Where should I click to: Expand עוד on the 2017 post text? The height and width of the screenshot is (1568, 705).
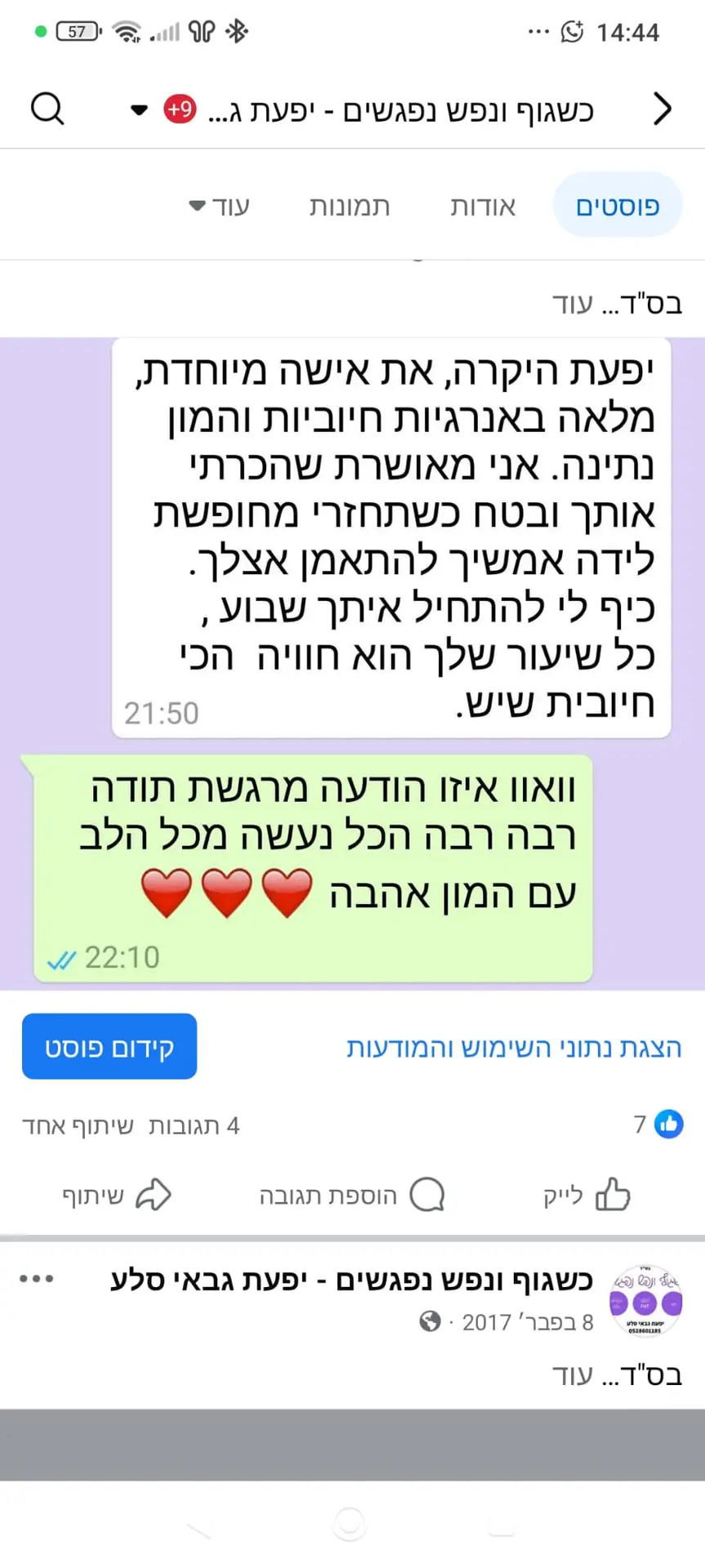(x=572, y=1375)
